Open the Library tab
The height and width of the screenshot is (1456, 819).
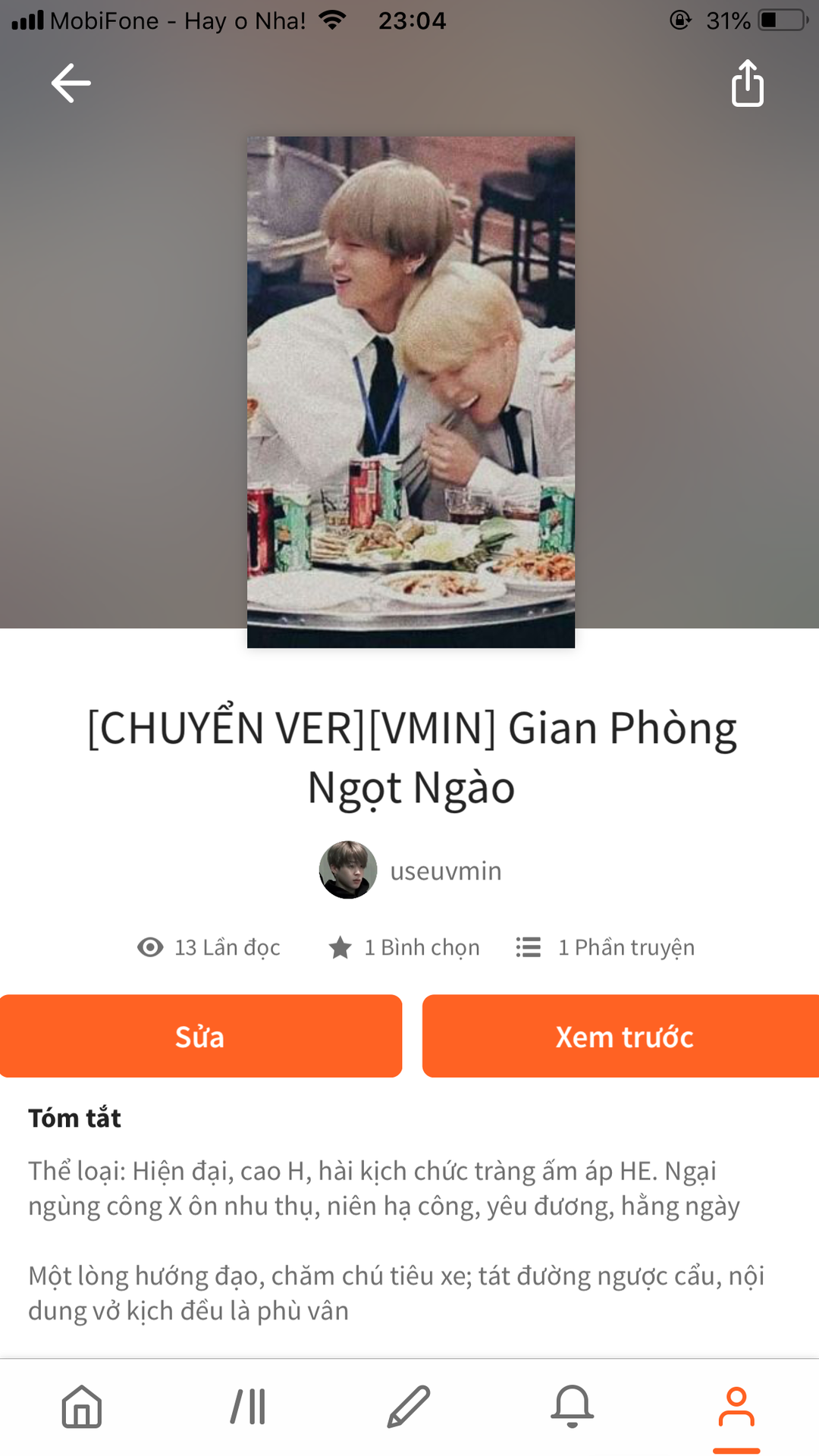pyautogui.click(x=248, y=1407)
